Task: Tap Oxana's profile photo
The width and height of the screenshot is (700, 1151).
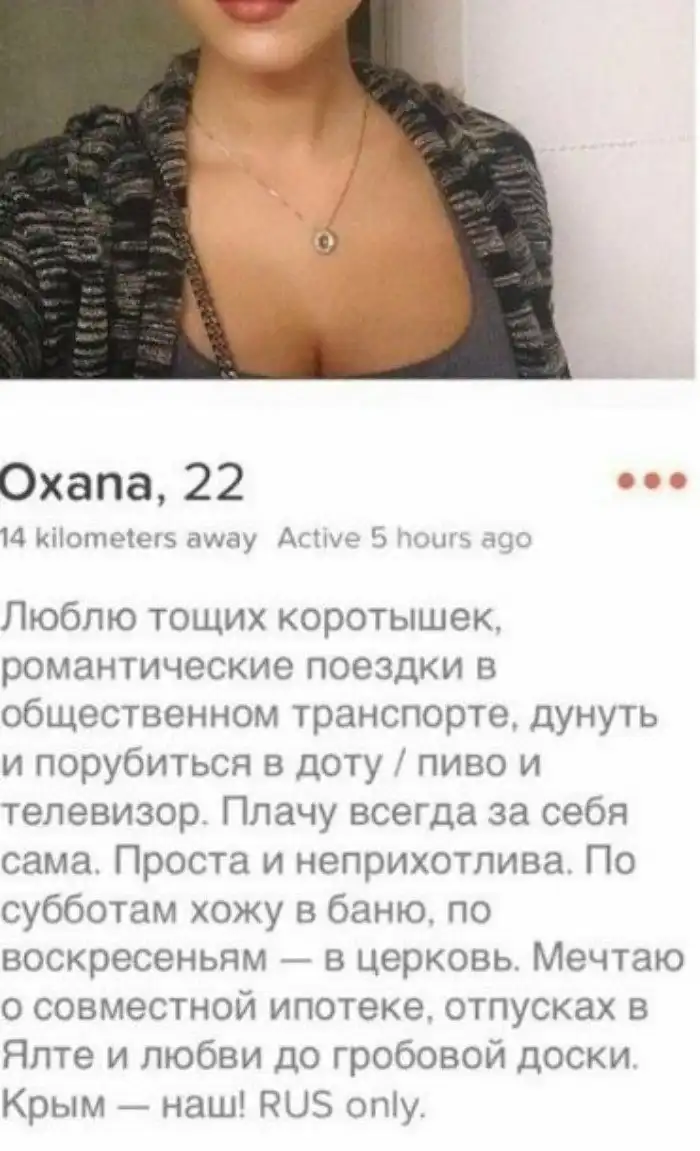Action: coord(348,190)
